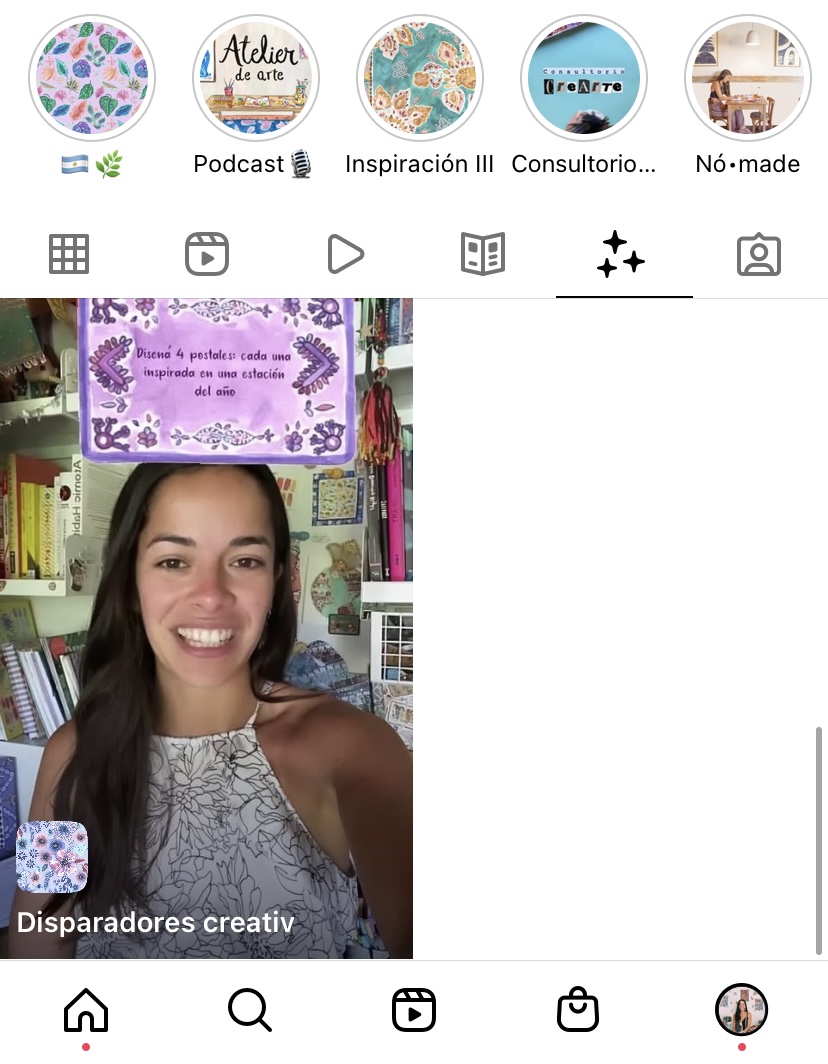The height and width of the screenshot is (1064, 828).
Task: Open the Argentina flag story highlight
Action: [92, 80]
